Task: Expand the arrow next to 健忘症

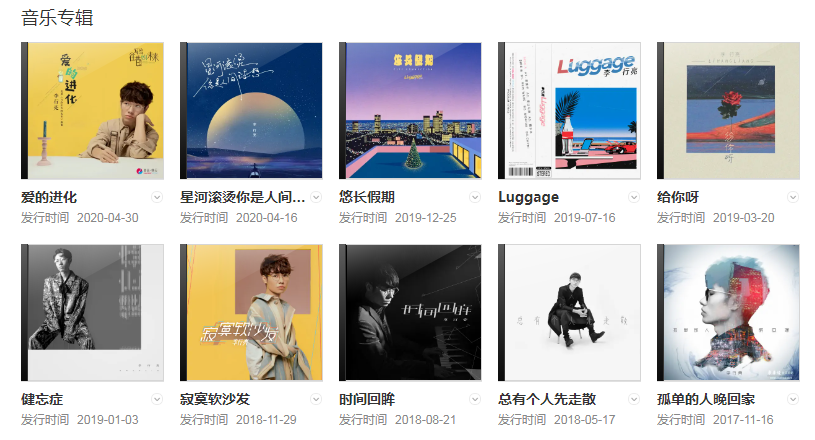Action: click(x=157, y=399)
